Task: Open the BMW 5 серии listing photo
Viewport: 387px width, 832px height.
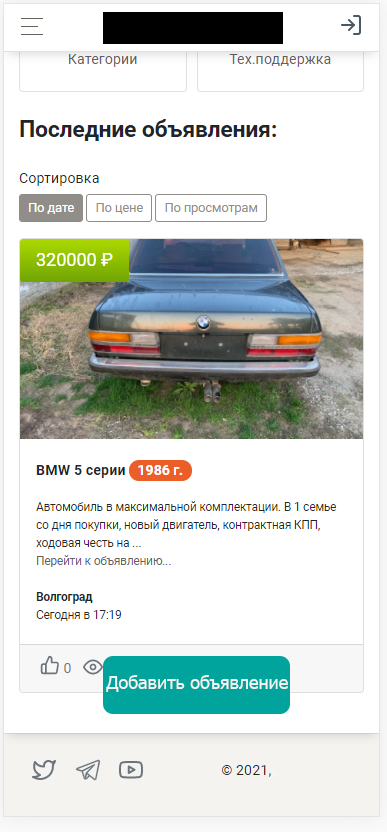Action: (x=192, y=339)
